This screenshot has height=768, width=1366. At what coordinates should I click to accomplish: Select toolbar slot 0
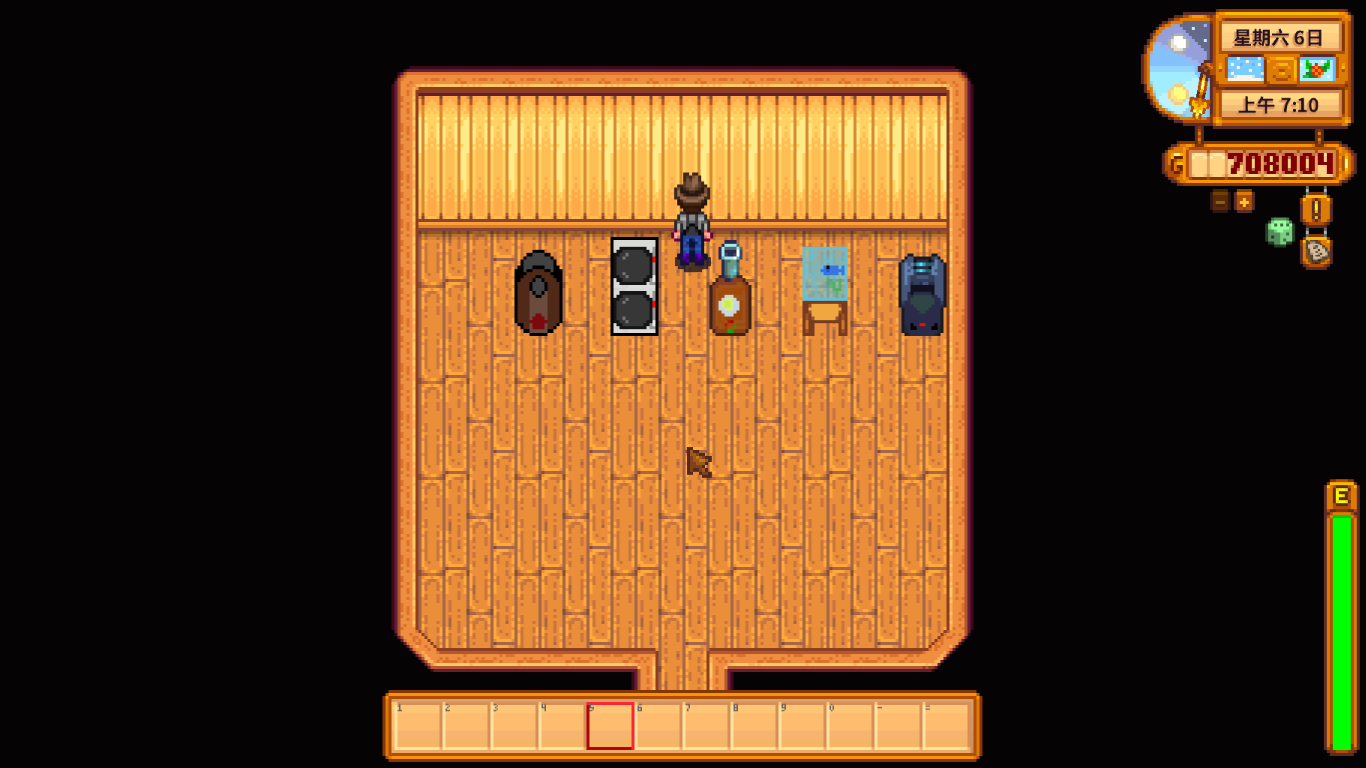pos(850,726)
